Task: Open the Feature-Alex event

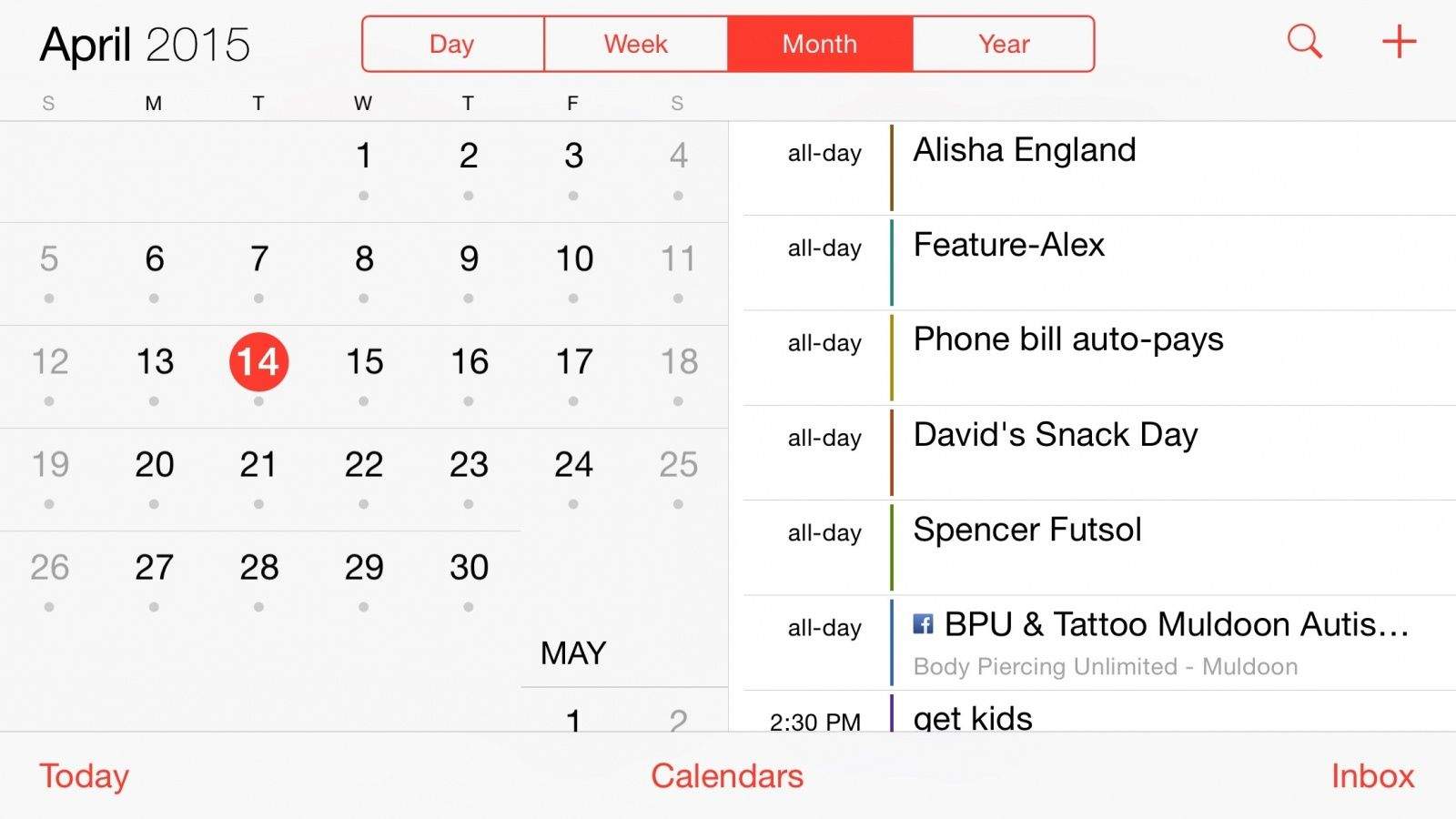Action: 1008,246
